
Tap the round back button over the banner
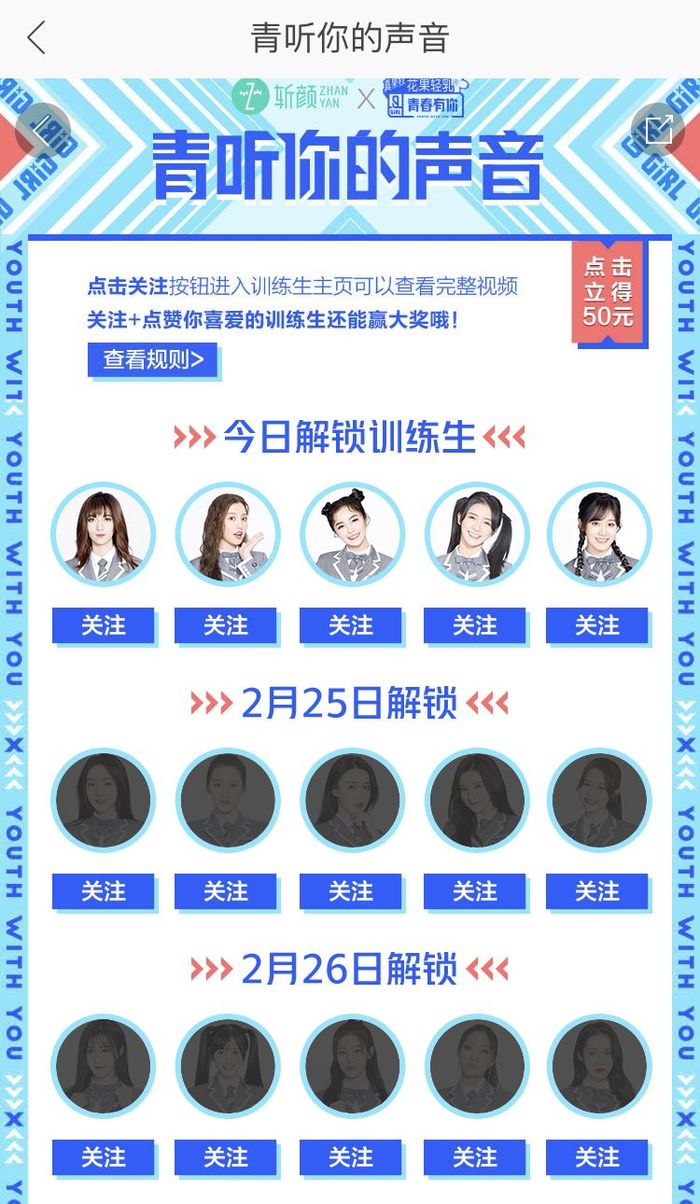(x=43, y=129)
